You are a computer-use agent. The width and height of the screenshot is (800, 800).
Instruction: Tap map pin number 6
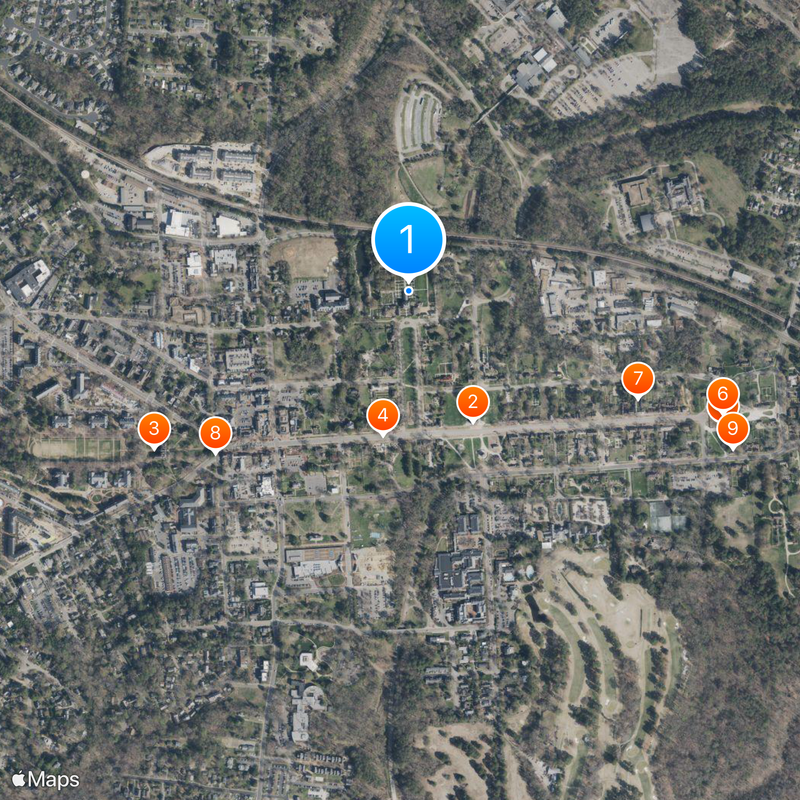pyautogui.click(x=722, y=391)
